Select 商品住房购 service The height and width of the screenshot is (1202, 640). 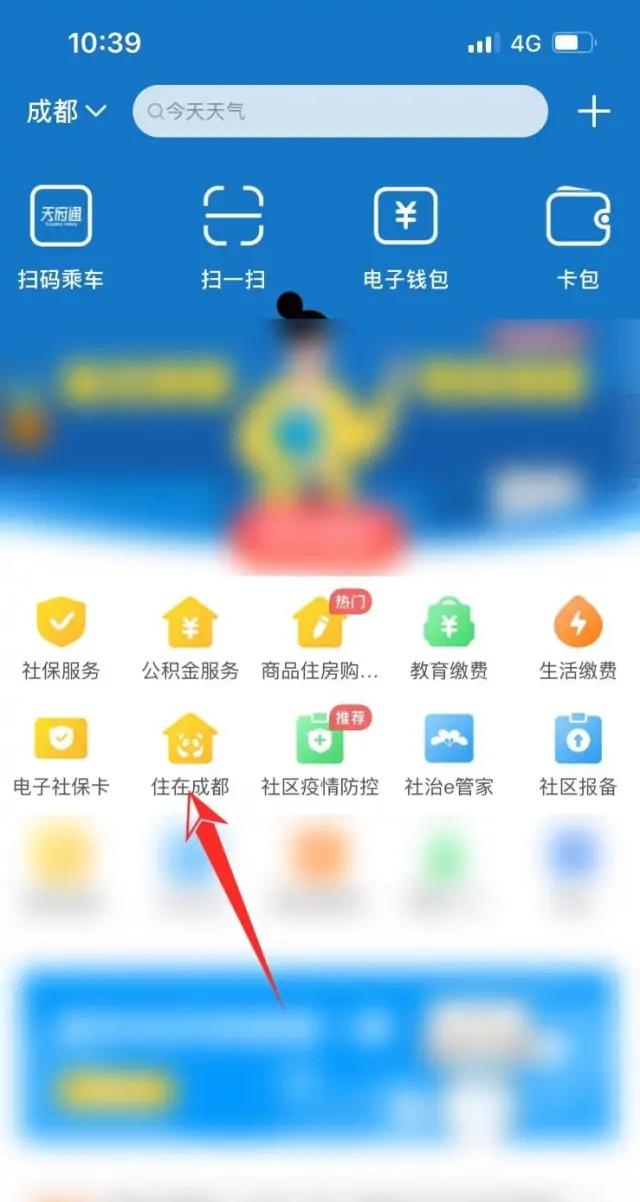coord(320,639)
